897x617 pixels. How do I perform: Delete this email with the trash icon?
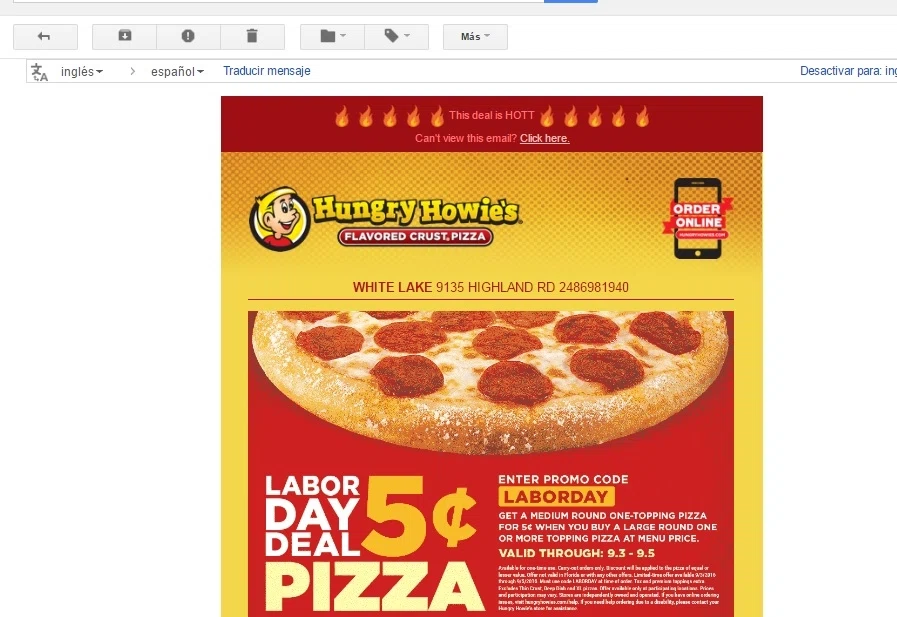click(x=252, y=37)
